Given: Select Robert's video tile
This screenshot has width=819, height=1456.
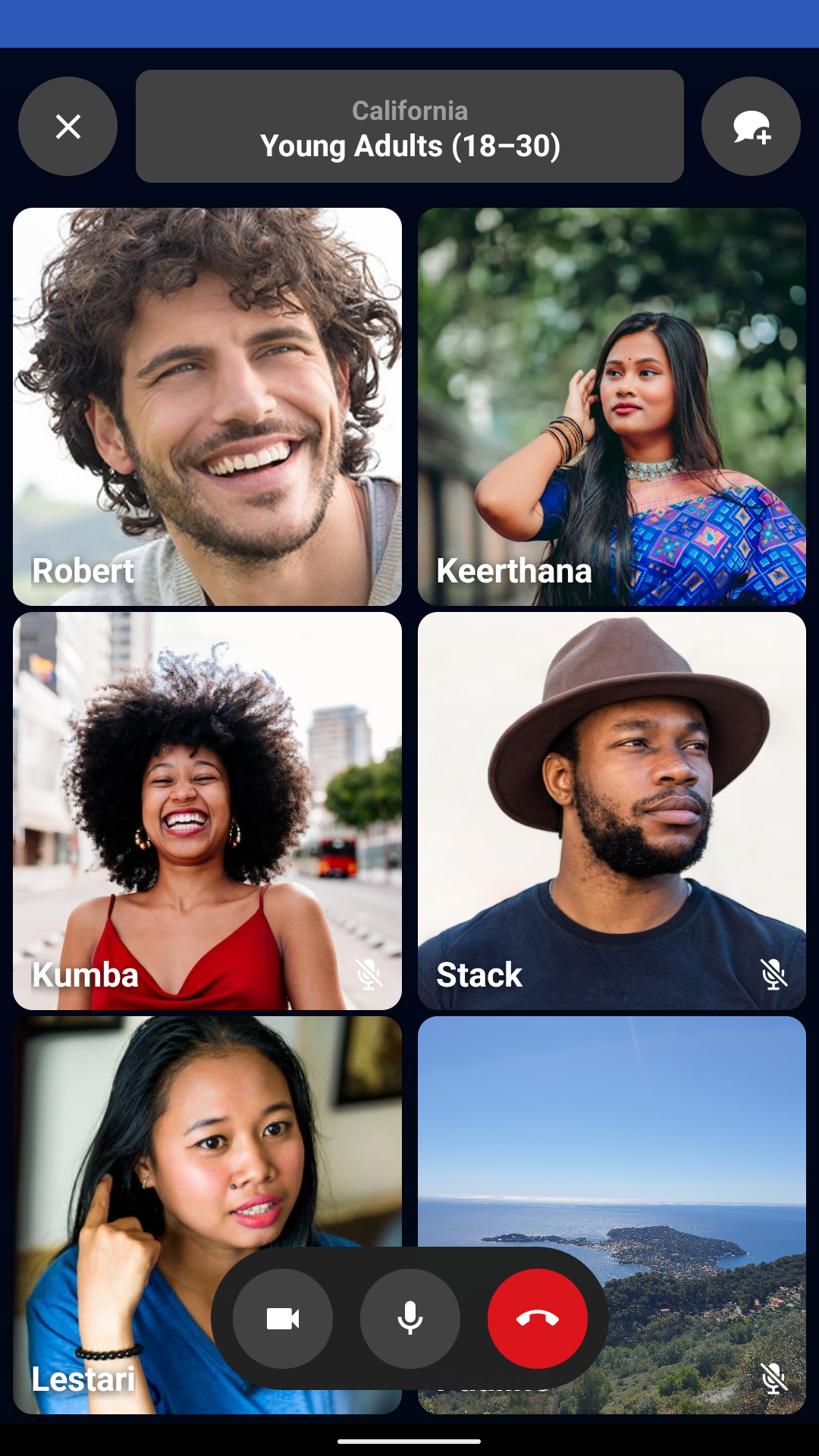Looking at the screenshot, I should point(207,406).
